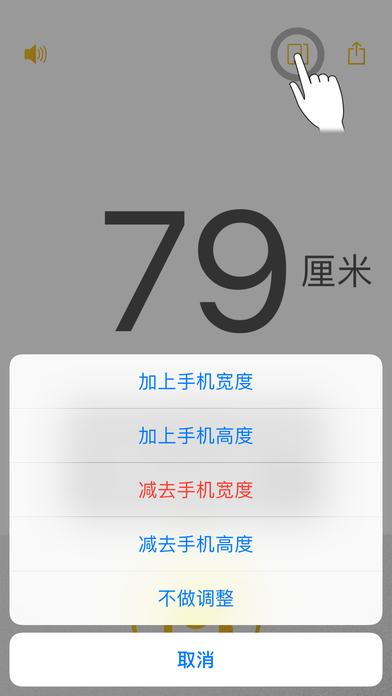Screen dimensions: 392x696
Task: Select 减去手机高度 option
Action: pos(196,544)
